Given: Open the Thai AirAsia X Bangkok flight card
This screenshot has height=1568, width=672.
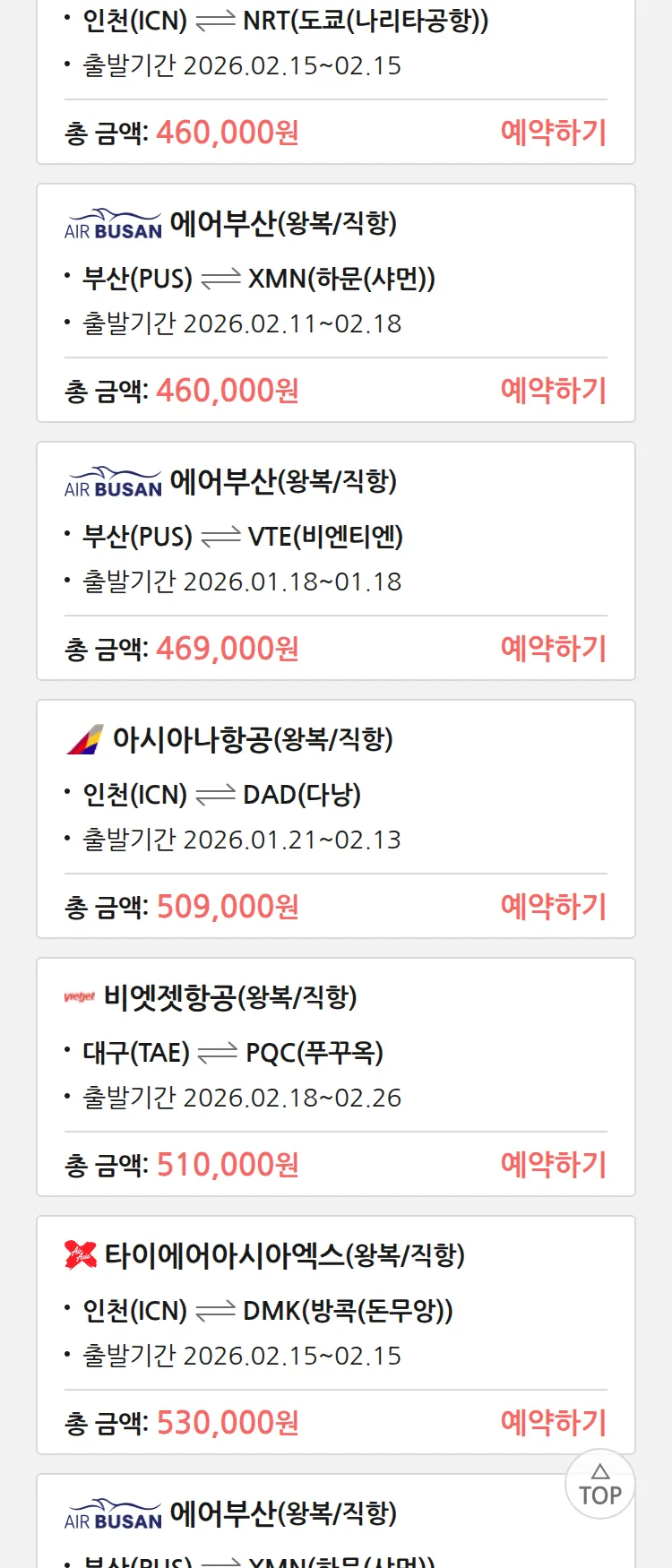Looking at the screenshot, I should 335,1310.
